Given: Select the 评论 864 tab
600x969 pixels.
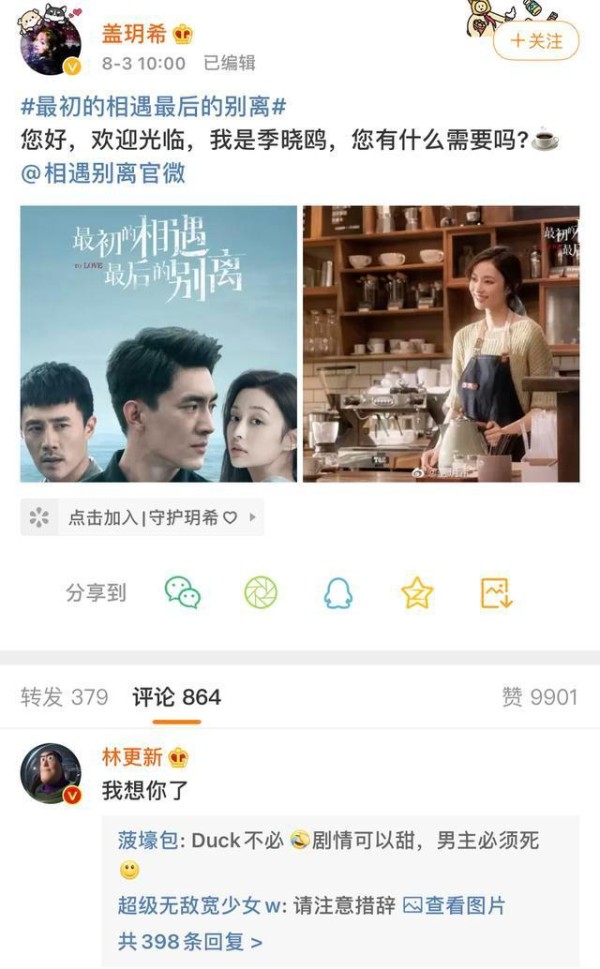Looking at the screenshot, I should pyautogui.click(x=177, y=697).
